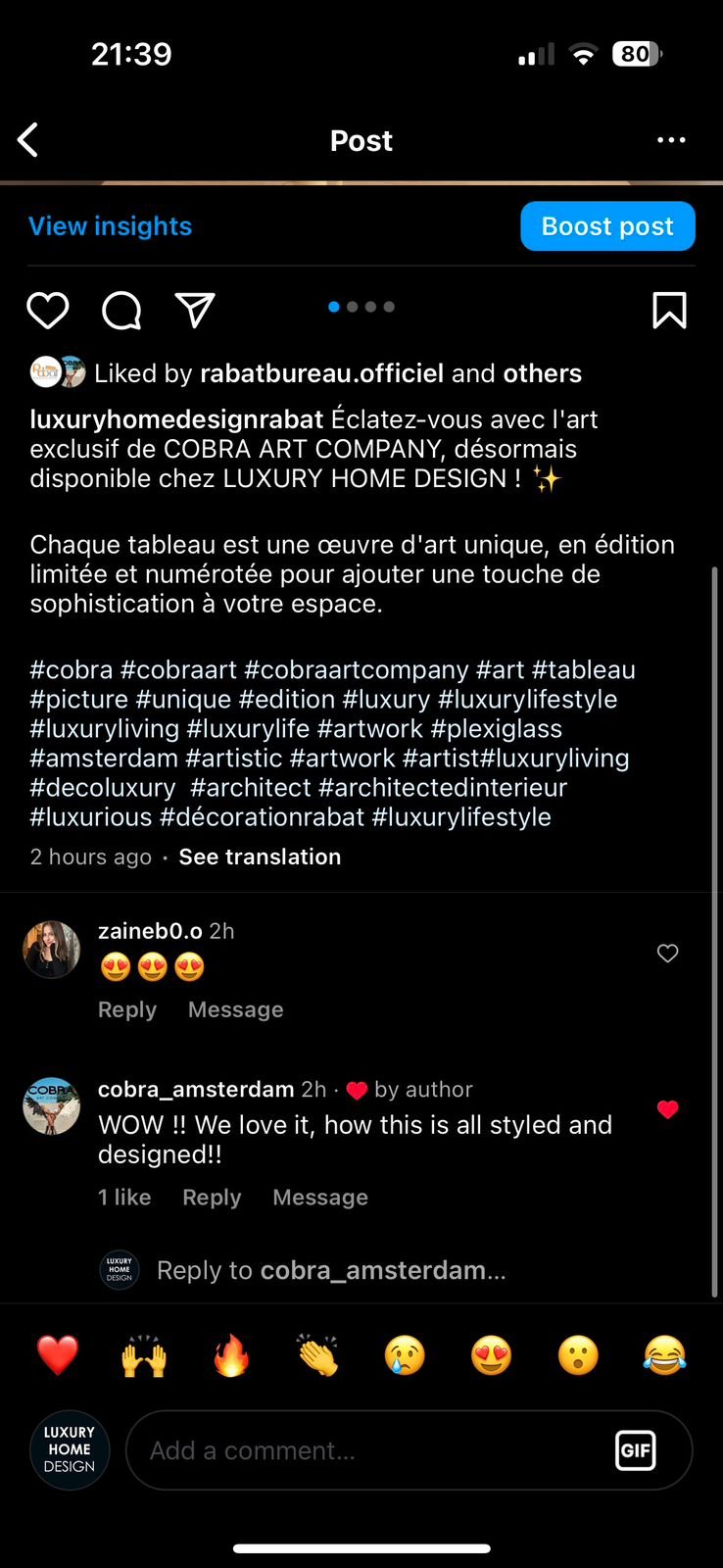Tap the Boost post button
Viewport: 723px width, 1568px height.
[607, 226]
